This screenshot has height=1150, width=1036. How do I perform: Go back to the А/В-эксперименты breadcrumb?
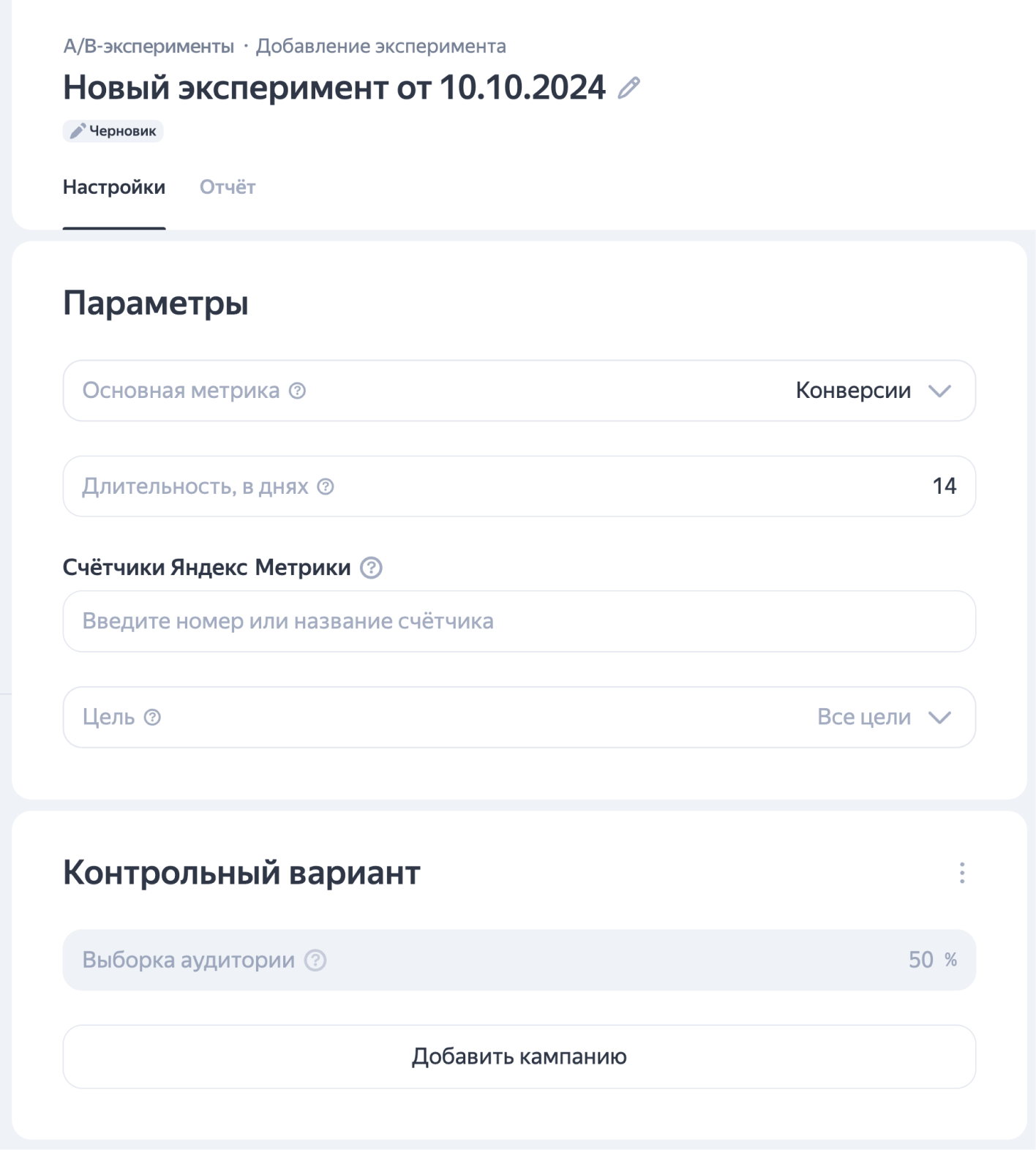point(149,46)
